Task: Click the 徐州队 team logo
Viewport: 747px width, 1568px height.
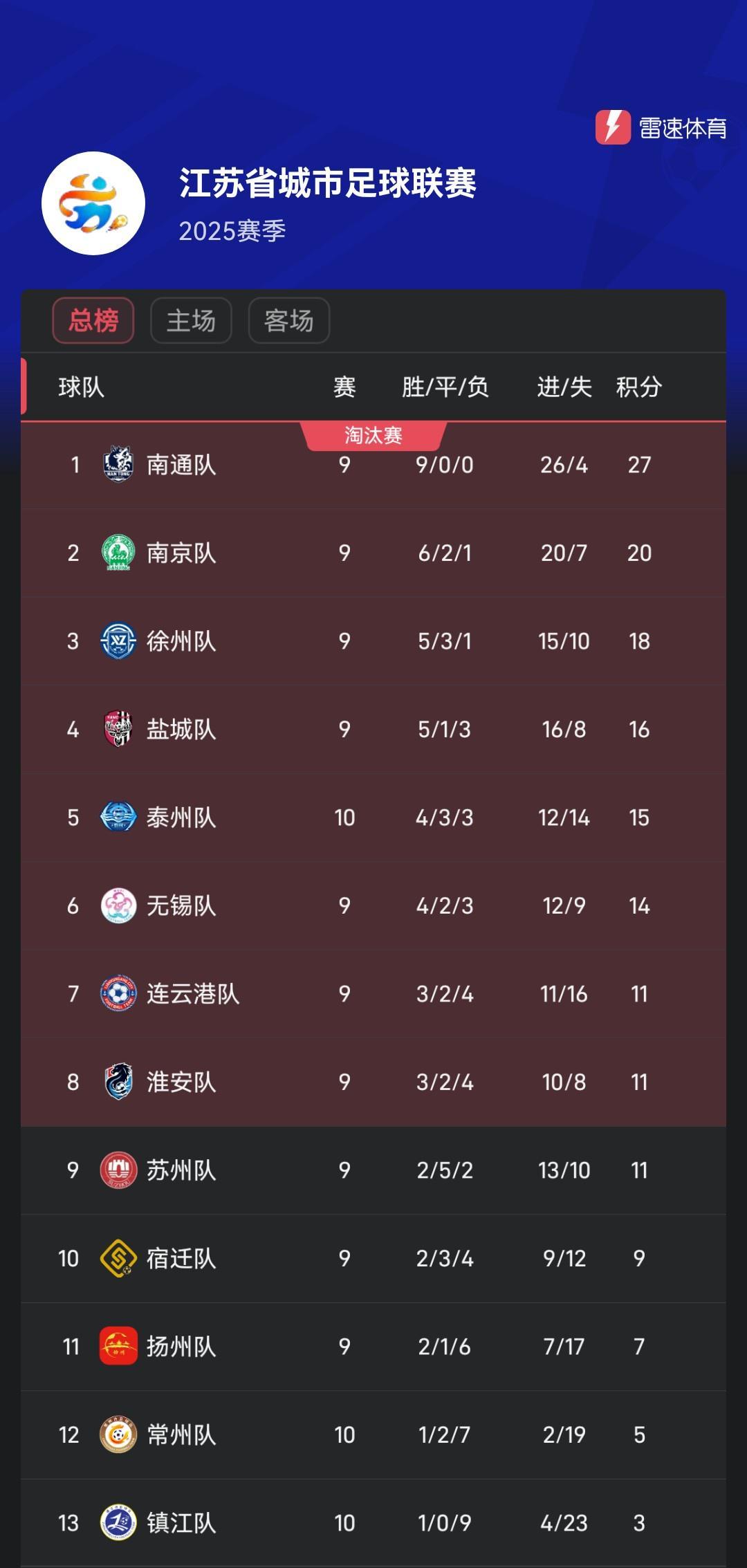Action: pyautogui.click(x=119, y=640)
